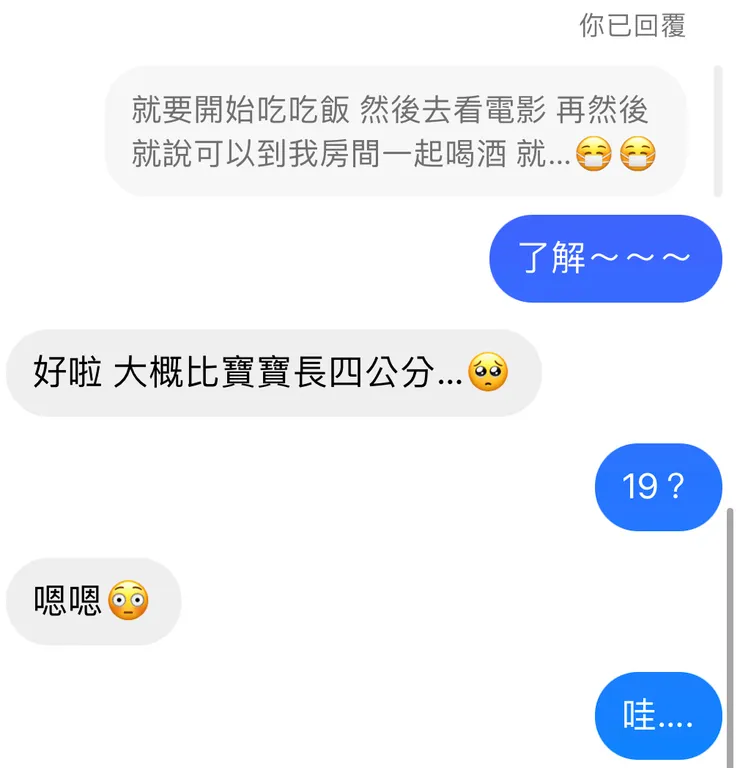Click the emoji following the ellipsis in the first bubble

click(x=595, y=156)
